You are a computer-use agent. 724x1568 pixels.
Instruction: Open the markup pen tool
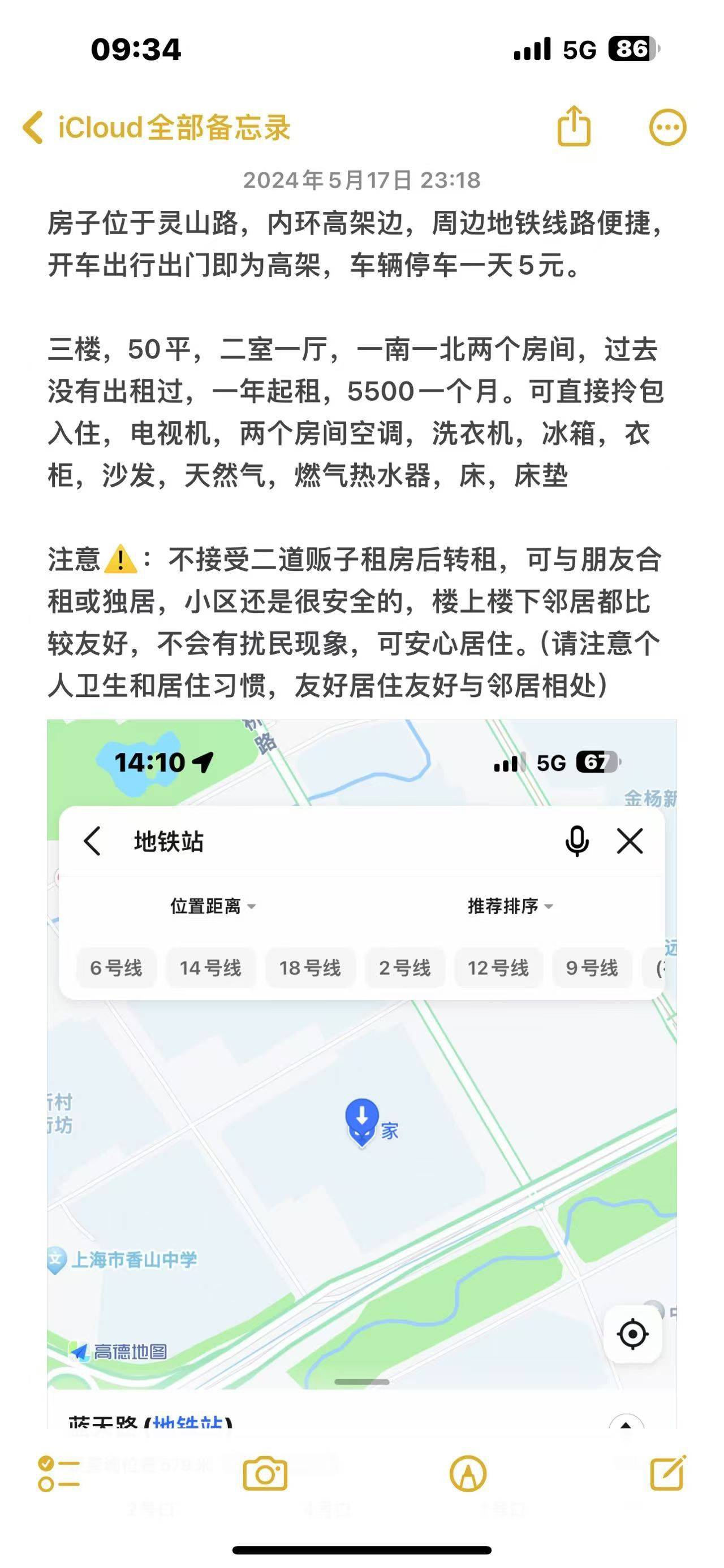[468, 1474]
